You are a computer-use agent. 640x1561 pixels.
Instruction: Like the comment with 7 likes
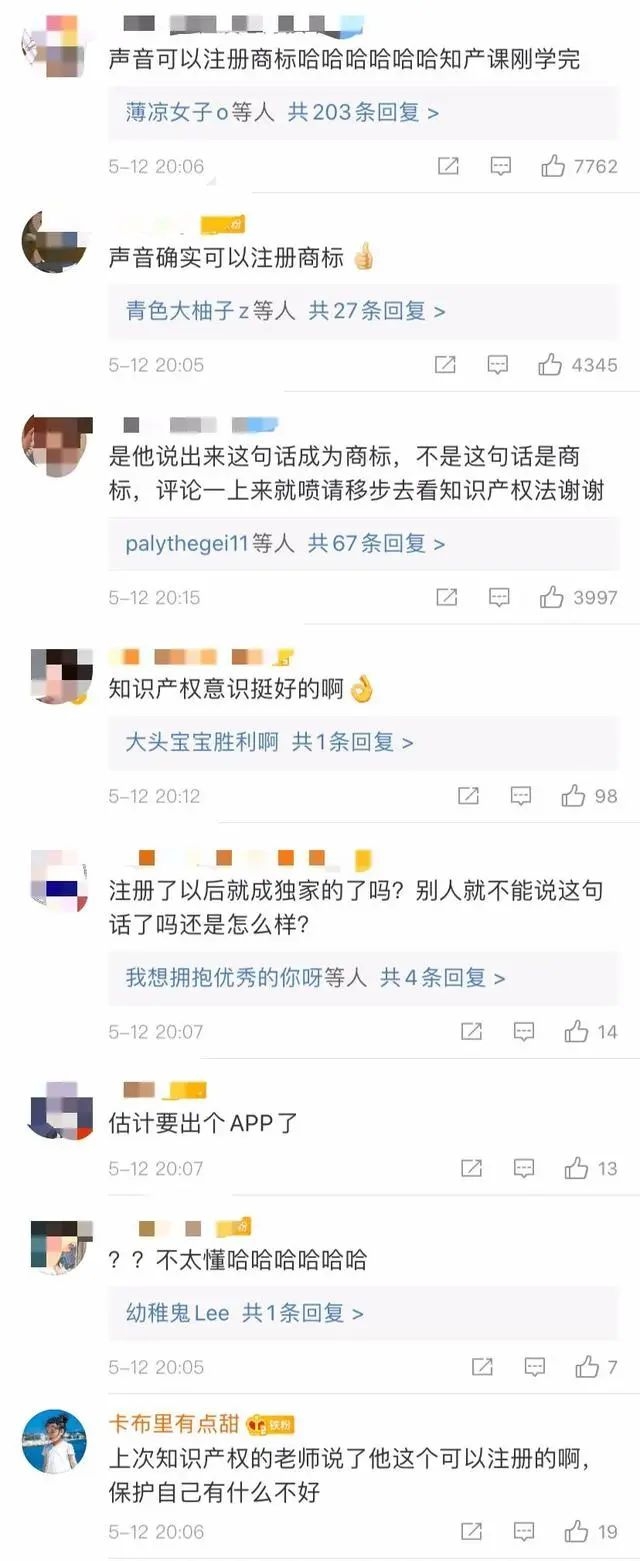[x=587, y=1367]
